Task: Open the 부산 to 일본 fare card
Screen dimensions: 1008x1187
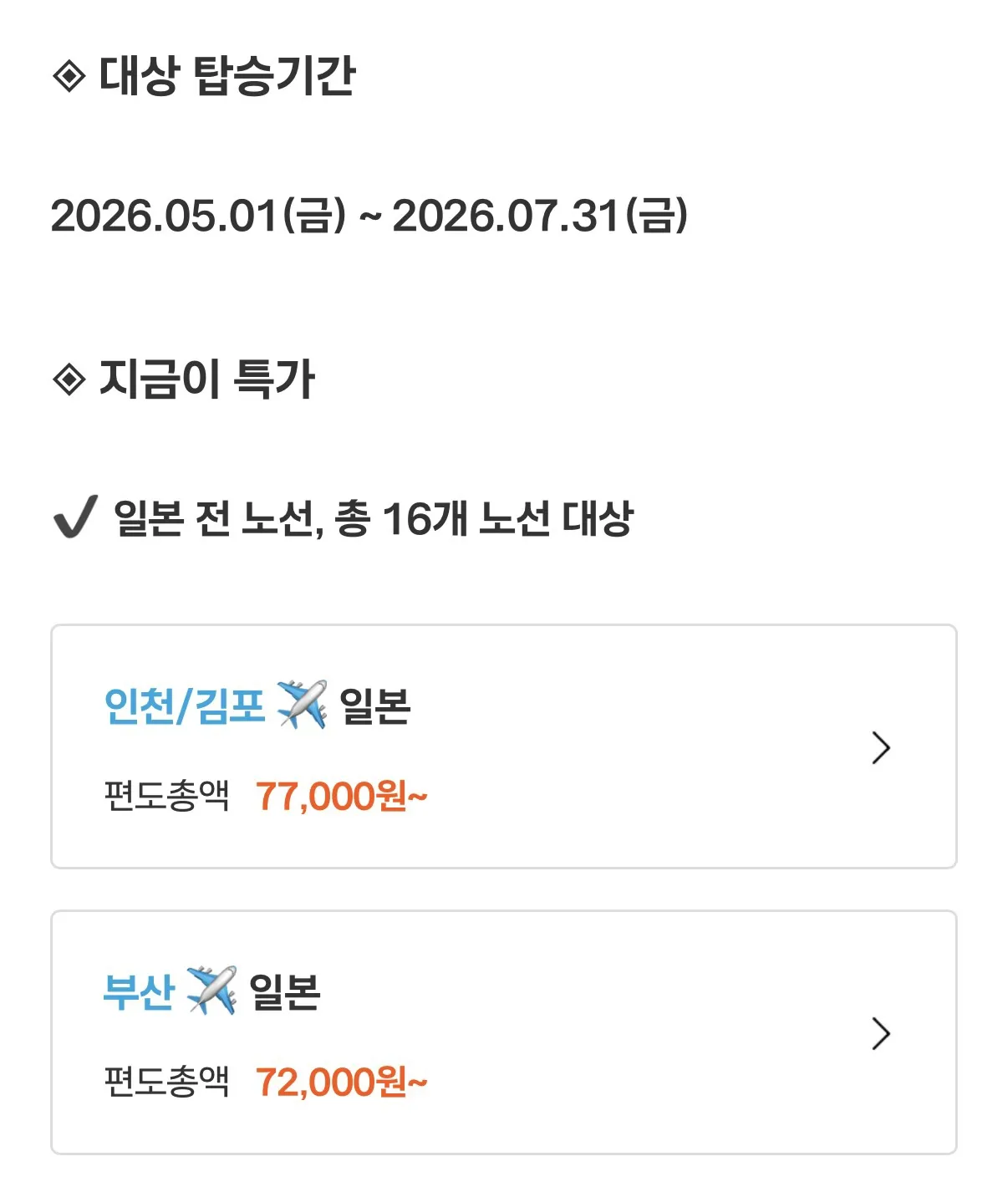Action: click(x=503, y=1032)
